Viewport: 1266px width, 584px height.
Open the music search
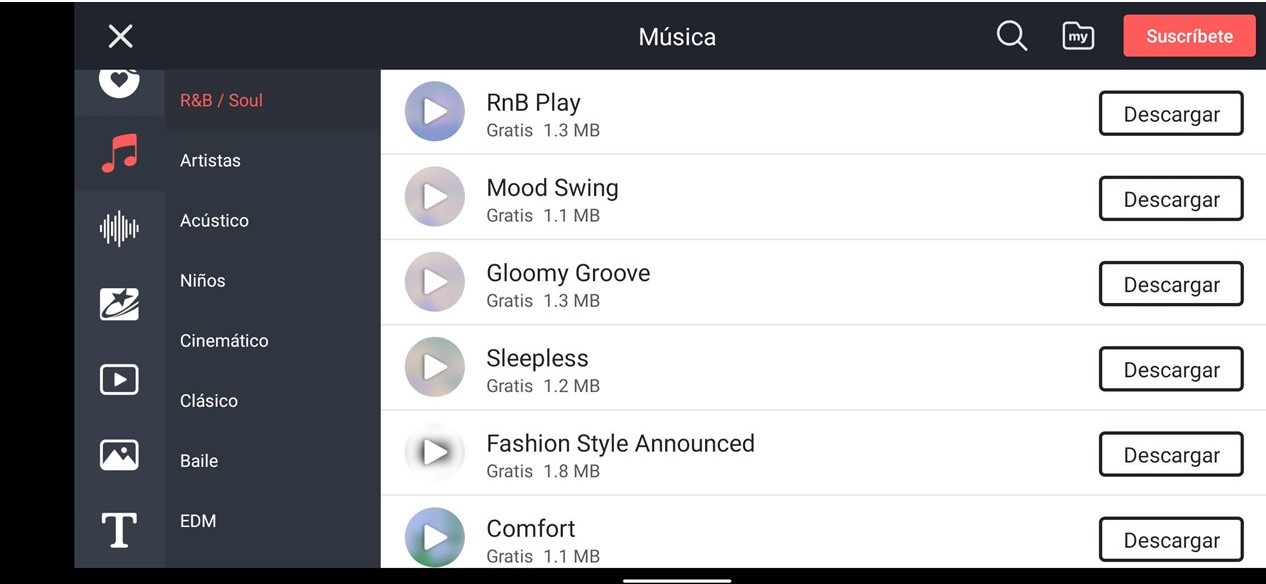click(1012, 37)
